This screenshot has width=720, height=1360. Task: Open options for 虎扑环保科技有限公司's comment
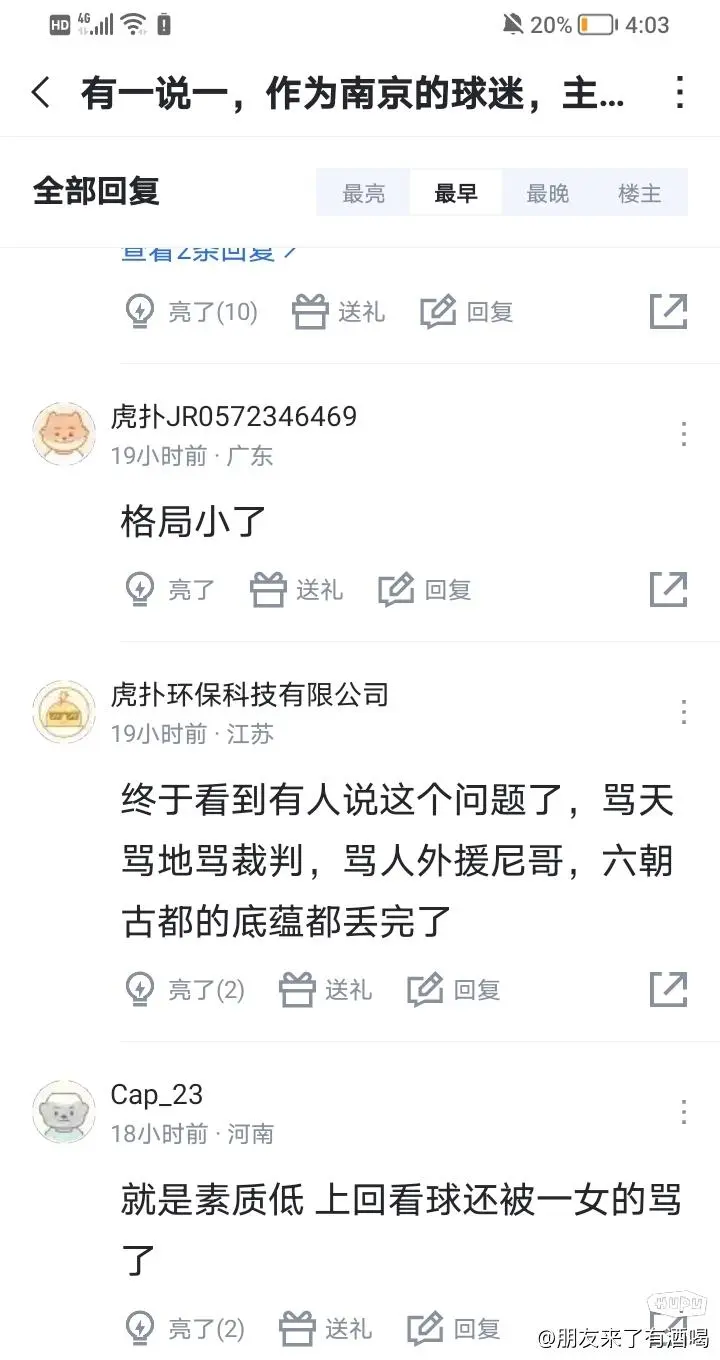tap(684, 712)
